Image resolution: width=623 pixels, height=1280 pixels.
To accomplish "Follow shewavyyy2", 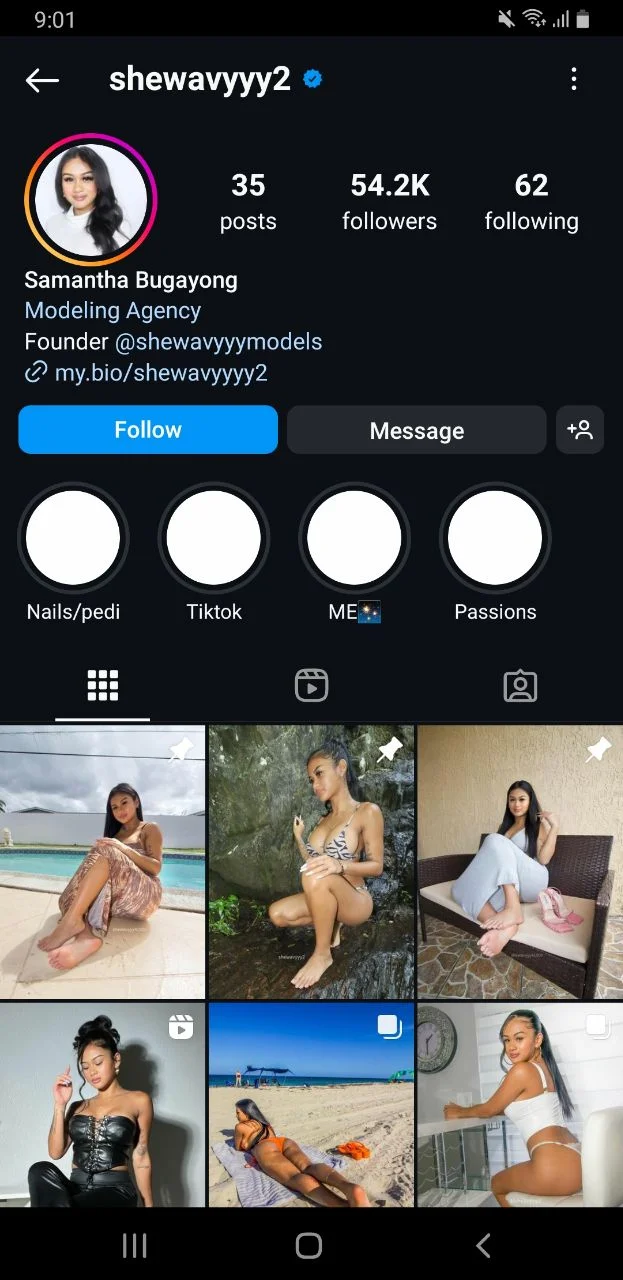I will point(148,430).
